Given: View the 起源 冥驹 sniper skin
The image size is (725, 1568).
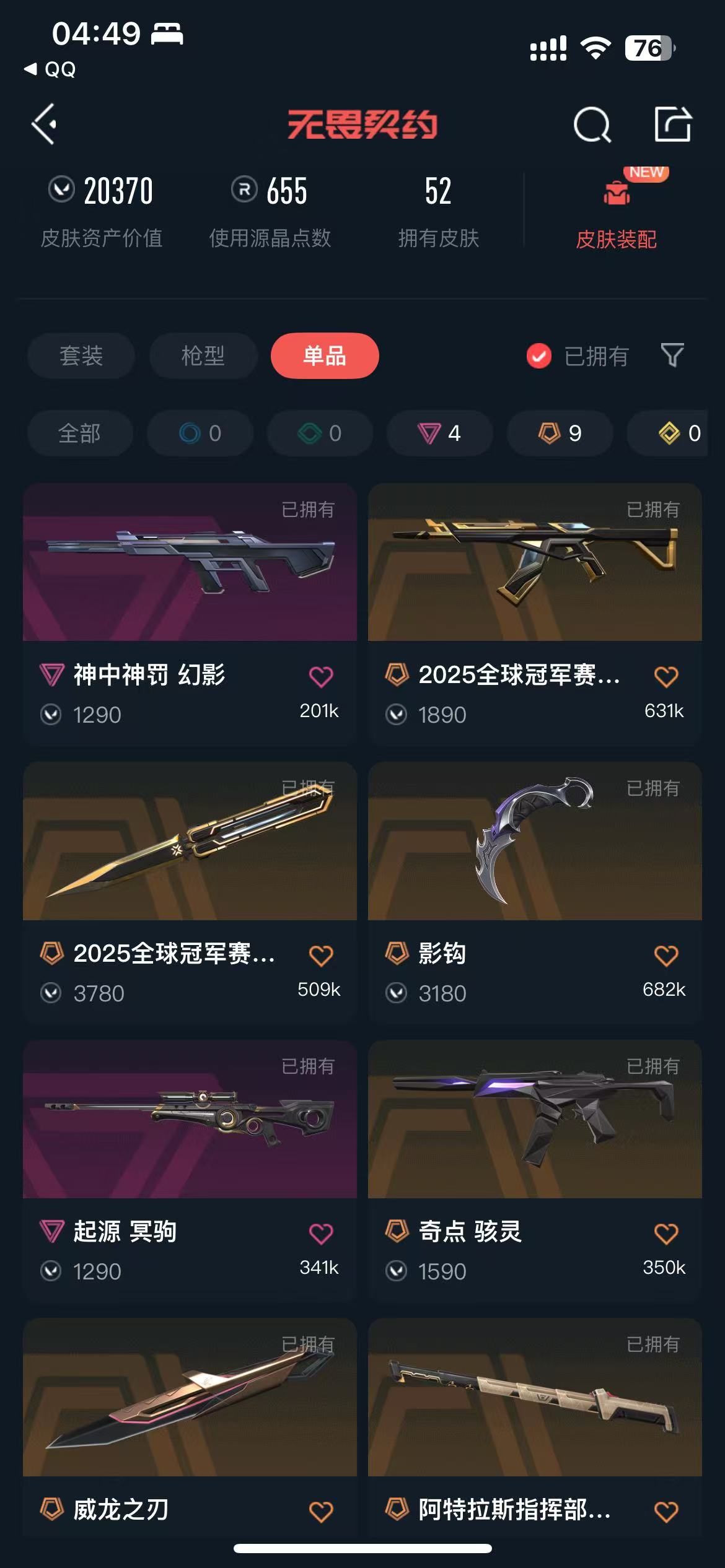Looking at the screenshot, I should (x=190, y=1120).
